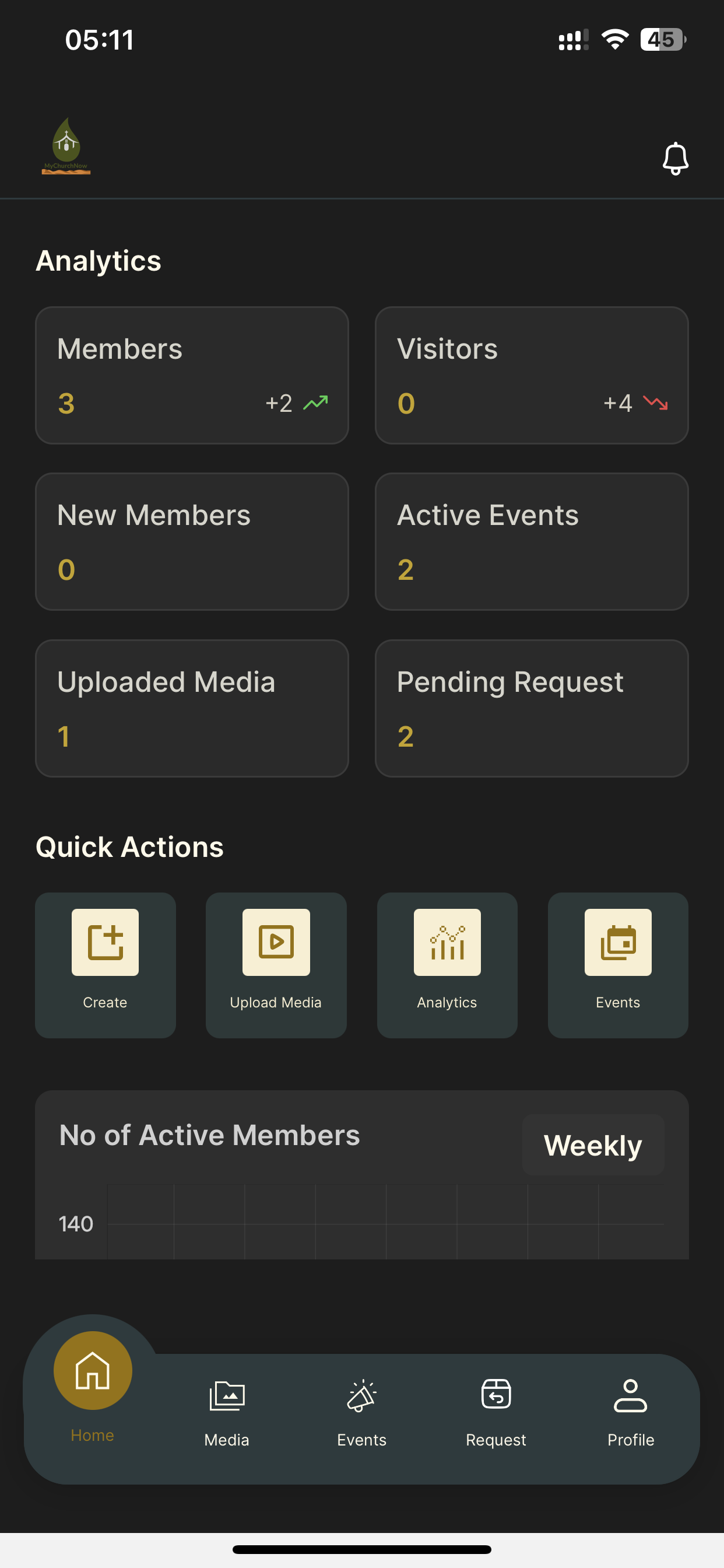Open the Visitors analytics card
This screenshot has width=724, height=1568.
click(x=531, y=375)
